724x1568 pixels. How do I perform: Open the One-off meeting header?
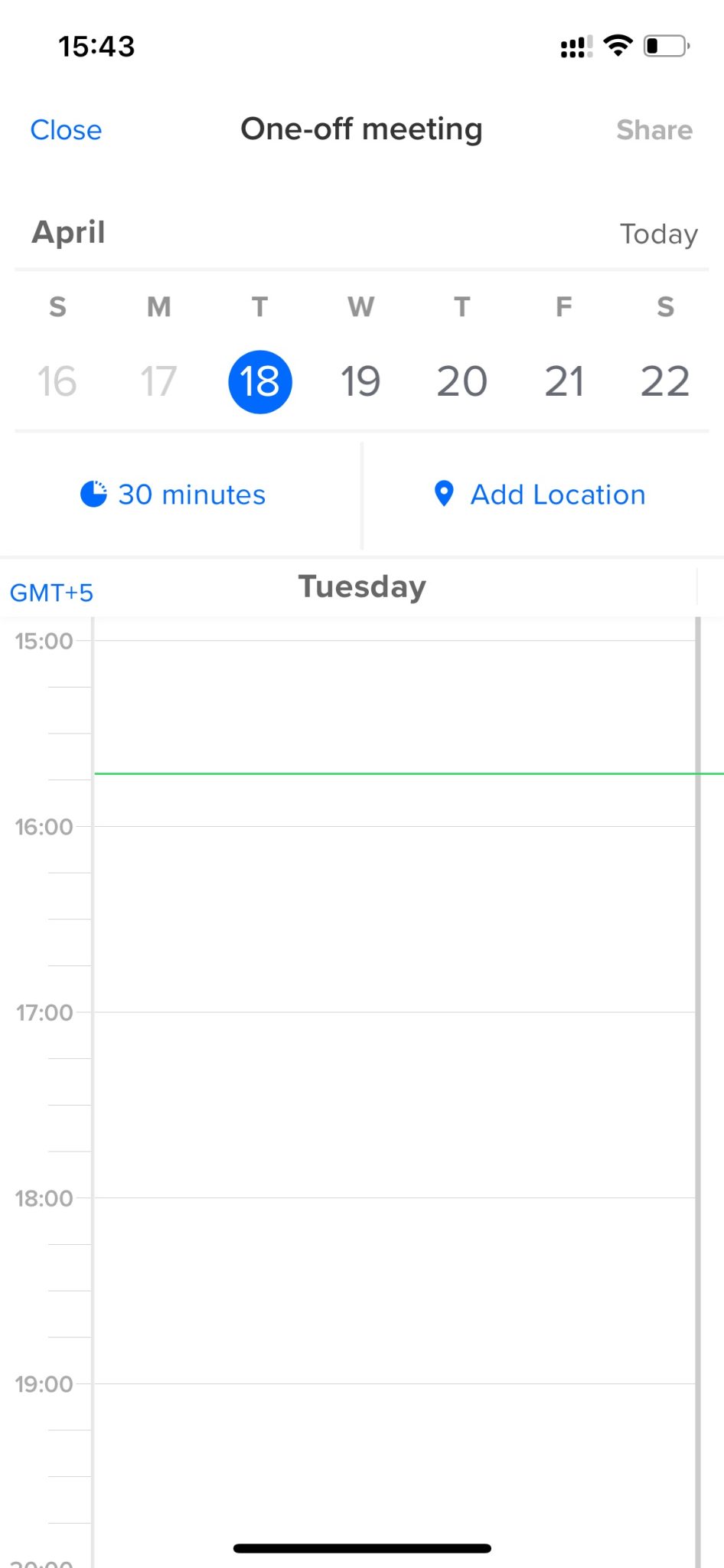361,129
